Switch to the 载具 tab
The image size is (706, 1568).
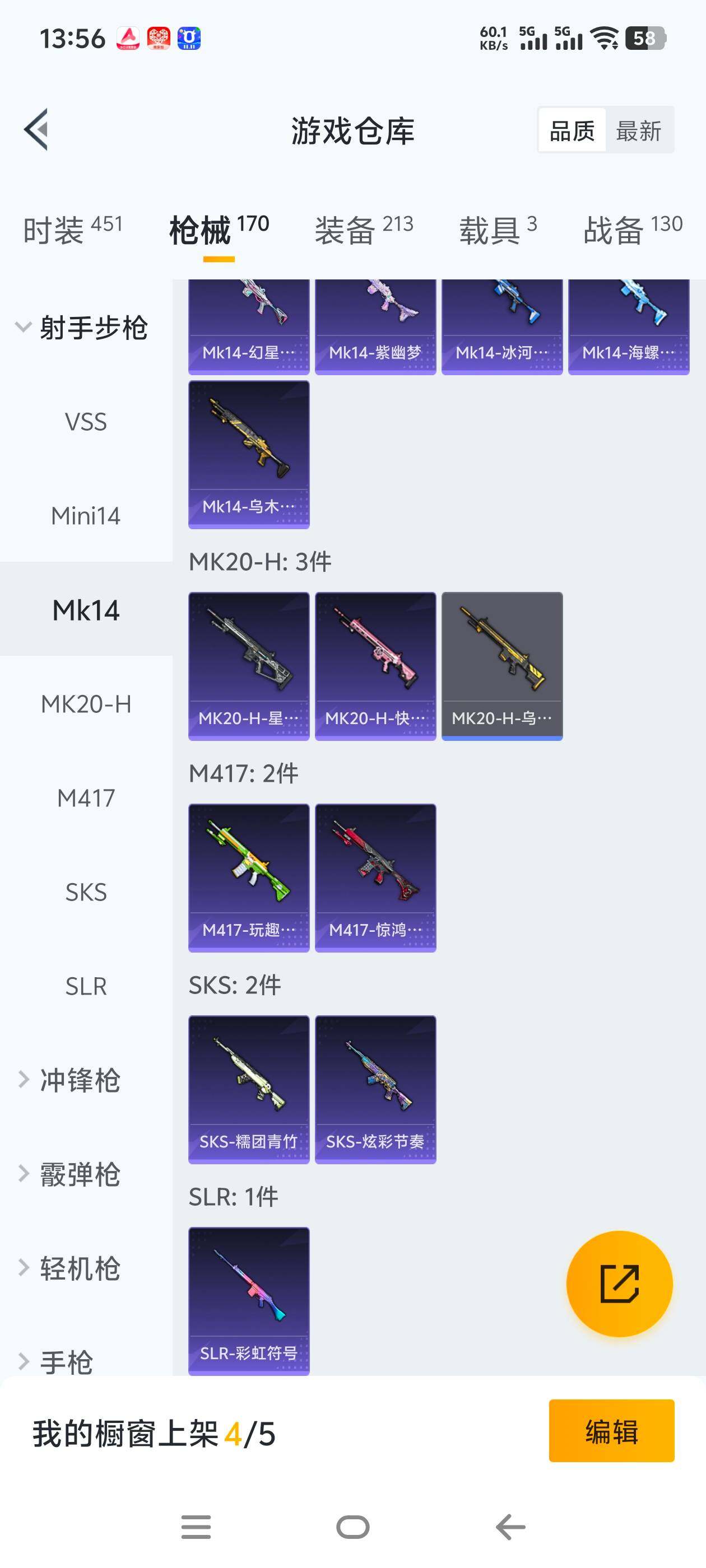coord(498,230)
